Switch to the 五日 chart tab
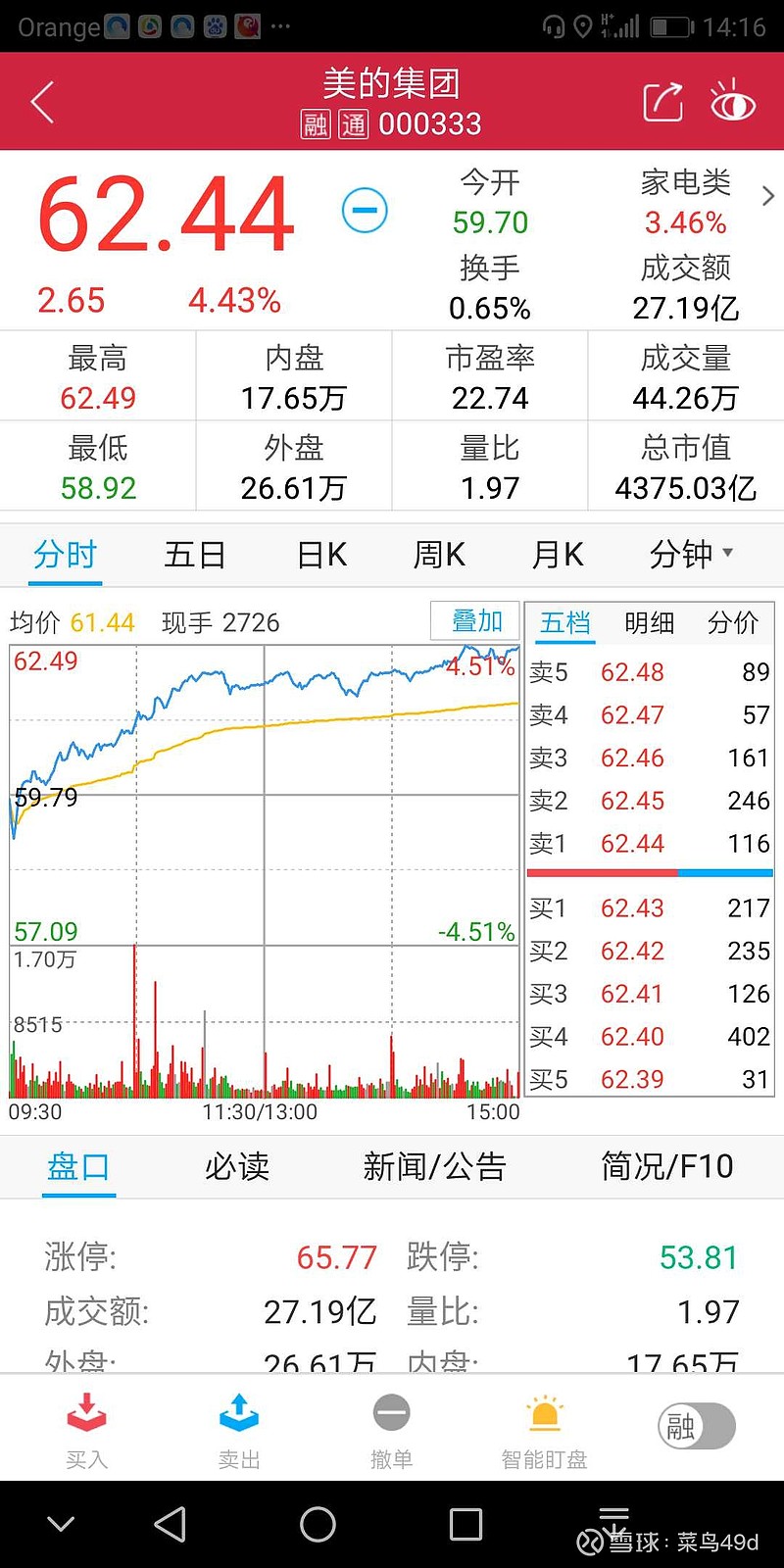 (x=195, y=555)
